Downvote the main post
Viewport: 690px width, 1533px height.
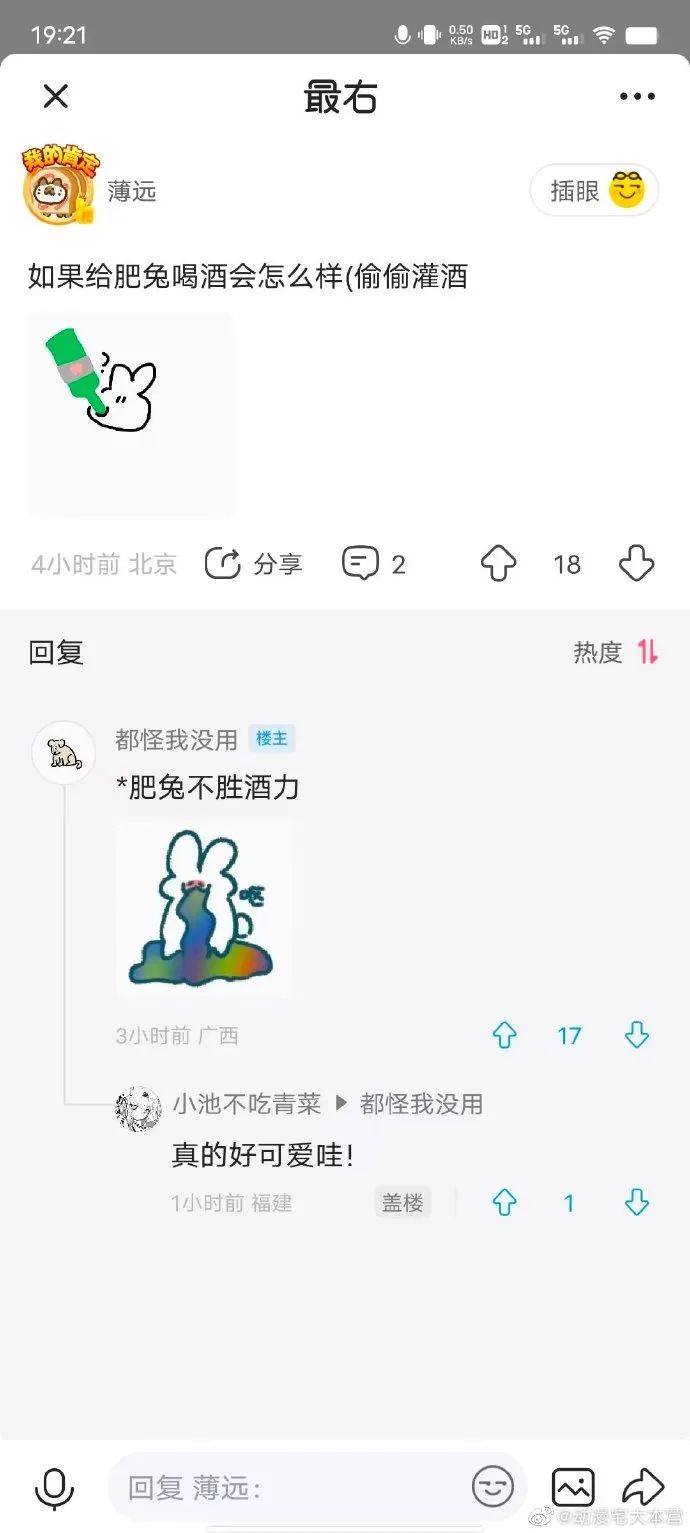click(x=636, y=564)
